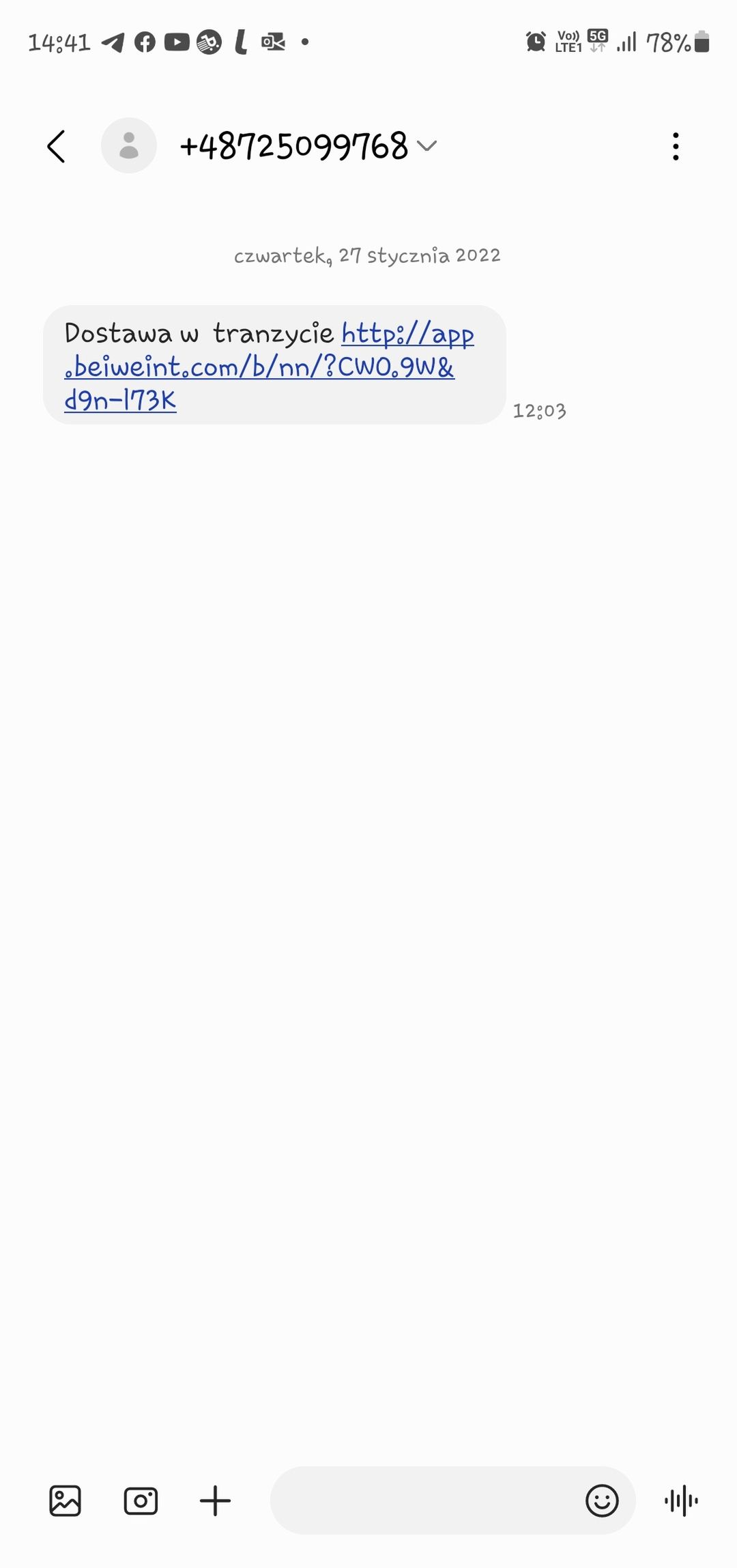
Task: Tap the alarm clock status bar icon
Action: coord(536,42)
